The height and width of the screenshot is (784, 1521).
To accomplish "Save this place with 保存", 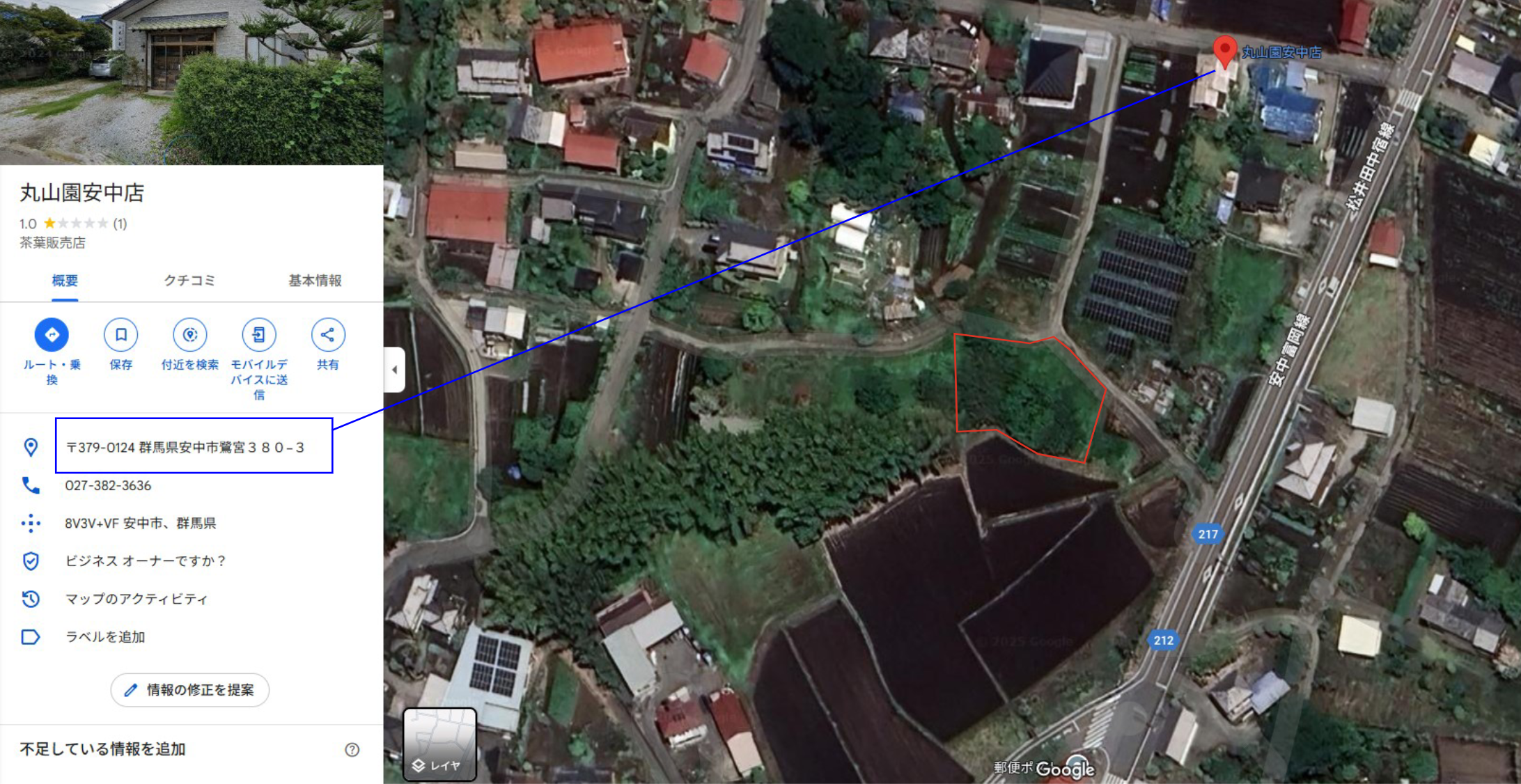I will click(120, 336).
